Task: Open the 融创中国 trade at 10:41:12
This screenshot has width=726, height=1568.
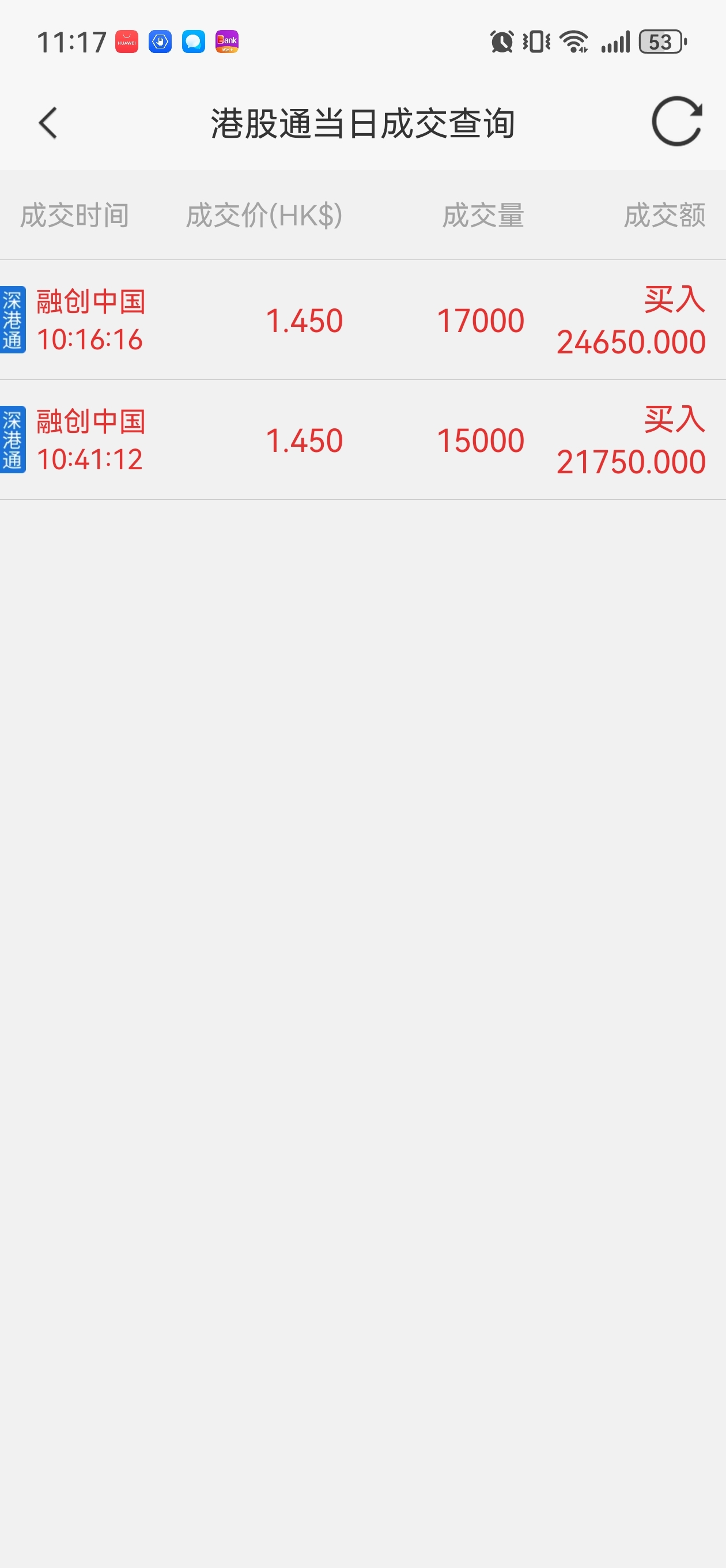Action: [x=362, y=439]
